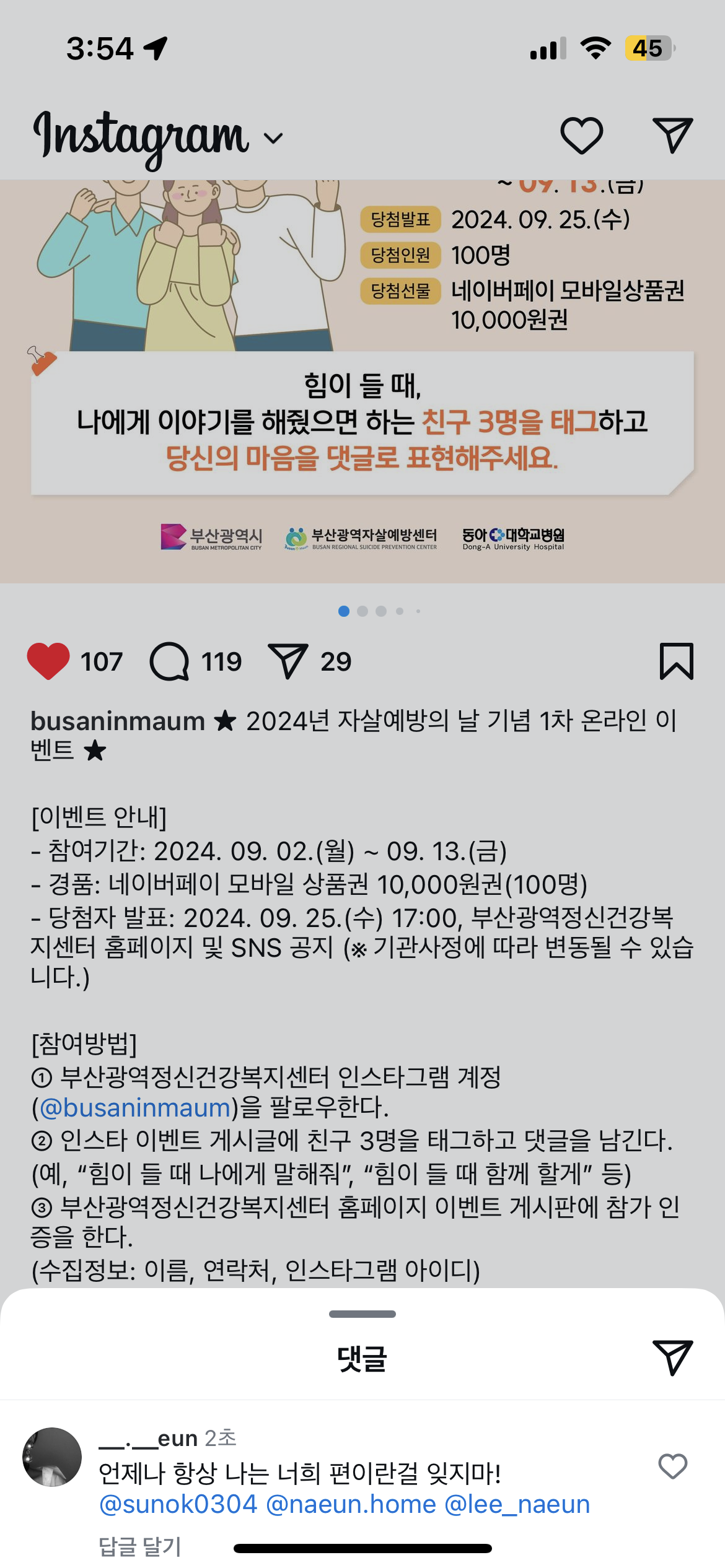Tap @busaninmaum mention in caption

[135, 1108]
